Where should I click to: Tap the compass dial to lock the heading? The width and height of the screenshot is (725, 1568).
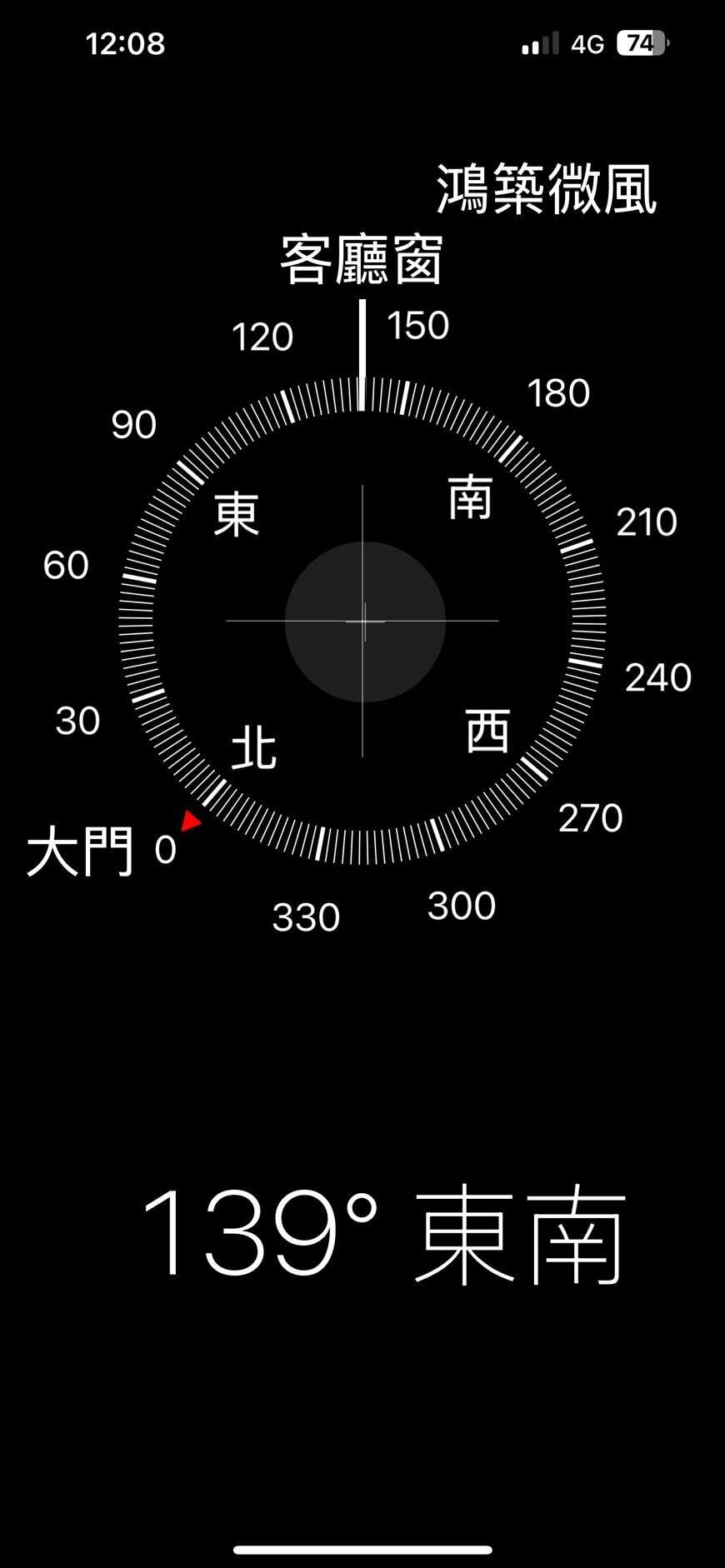click(x=362, y=621)
